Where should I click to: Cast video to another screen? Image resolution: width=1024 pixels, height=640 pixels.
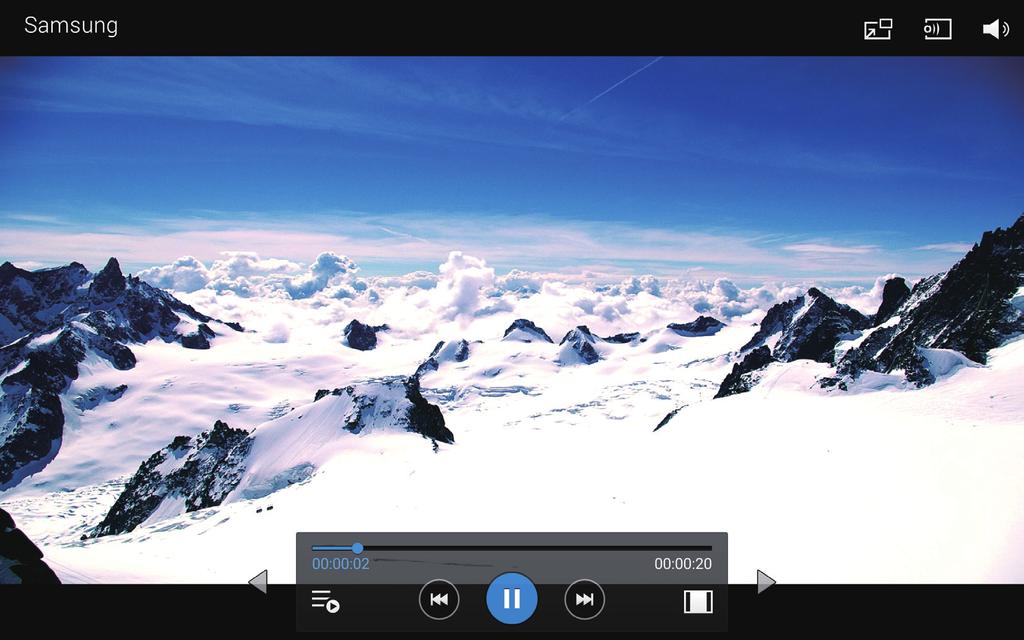click(937, 29)
